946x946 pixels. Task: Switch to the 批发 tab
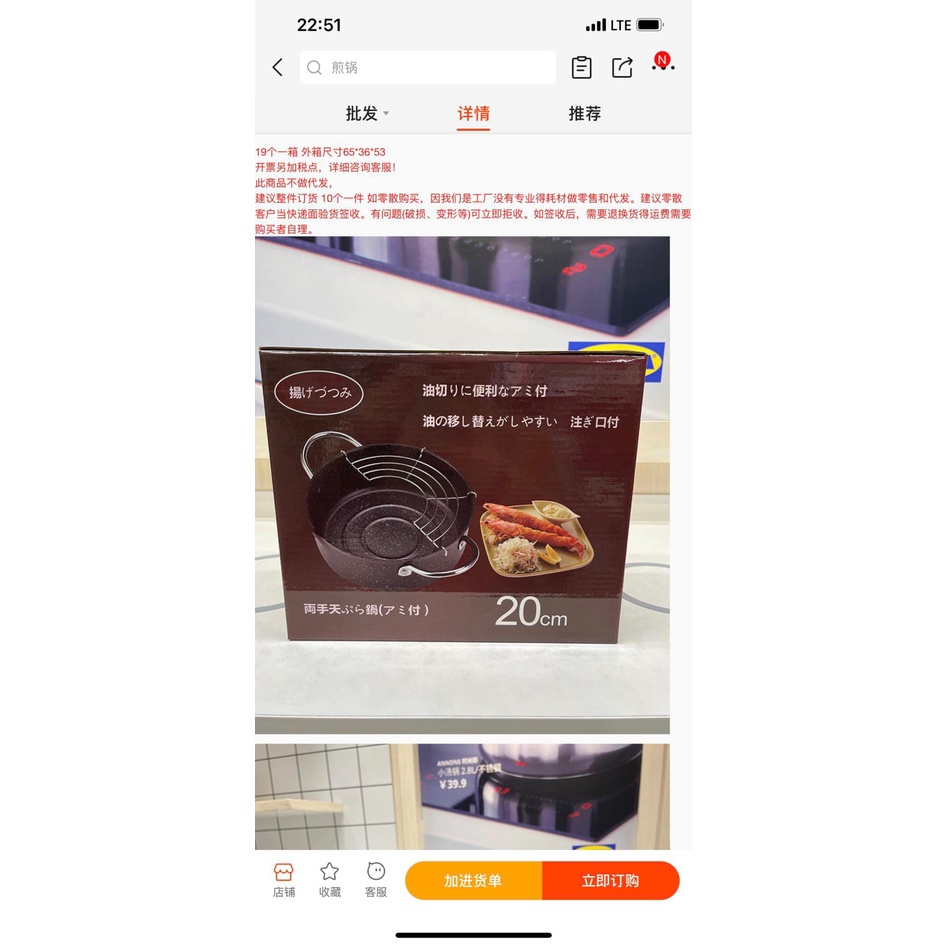(x=366, y=113)
